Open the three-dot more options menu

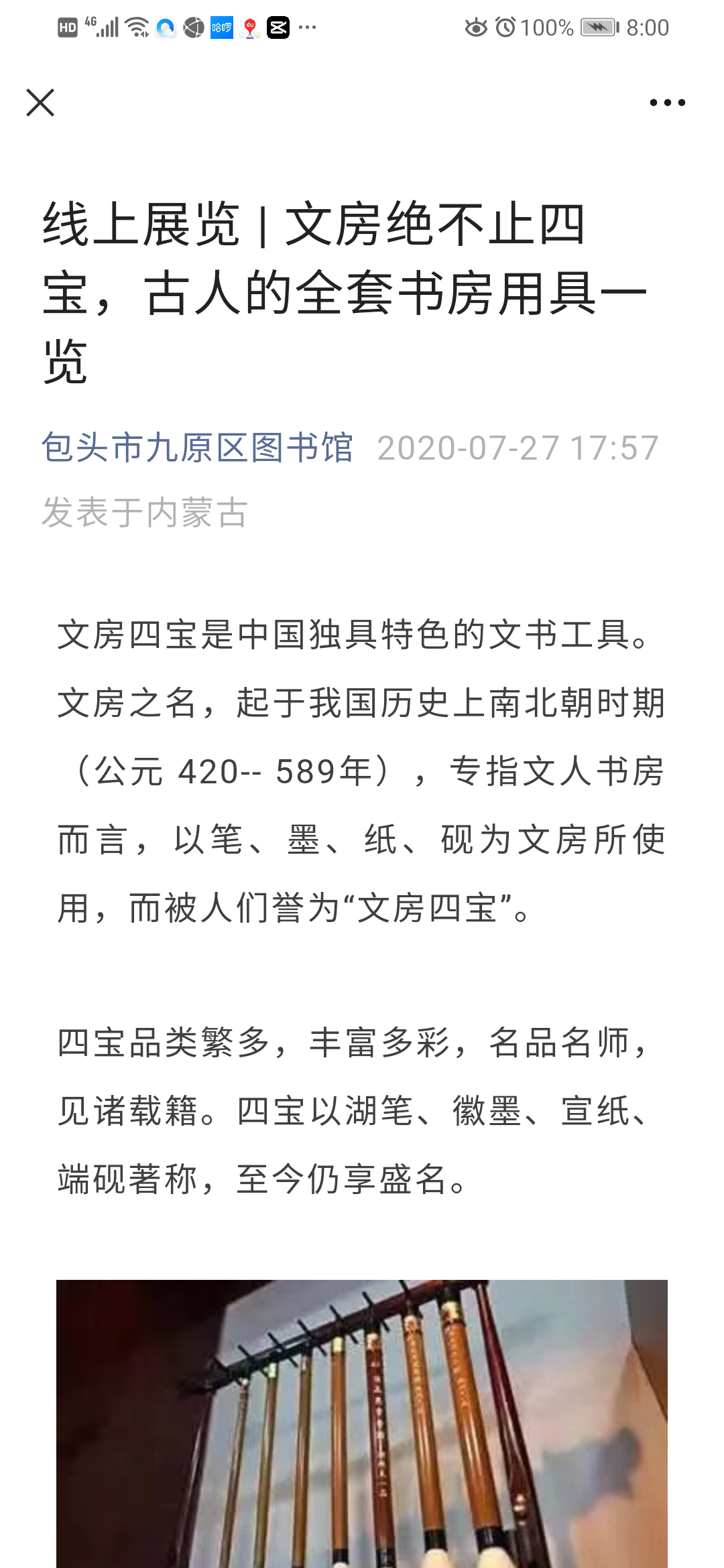667,103
